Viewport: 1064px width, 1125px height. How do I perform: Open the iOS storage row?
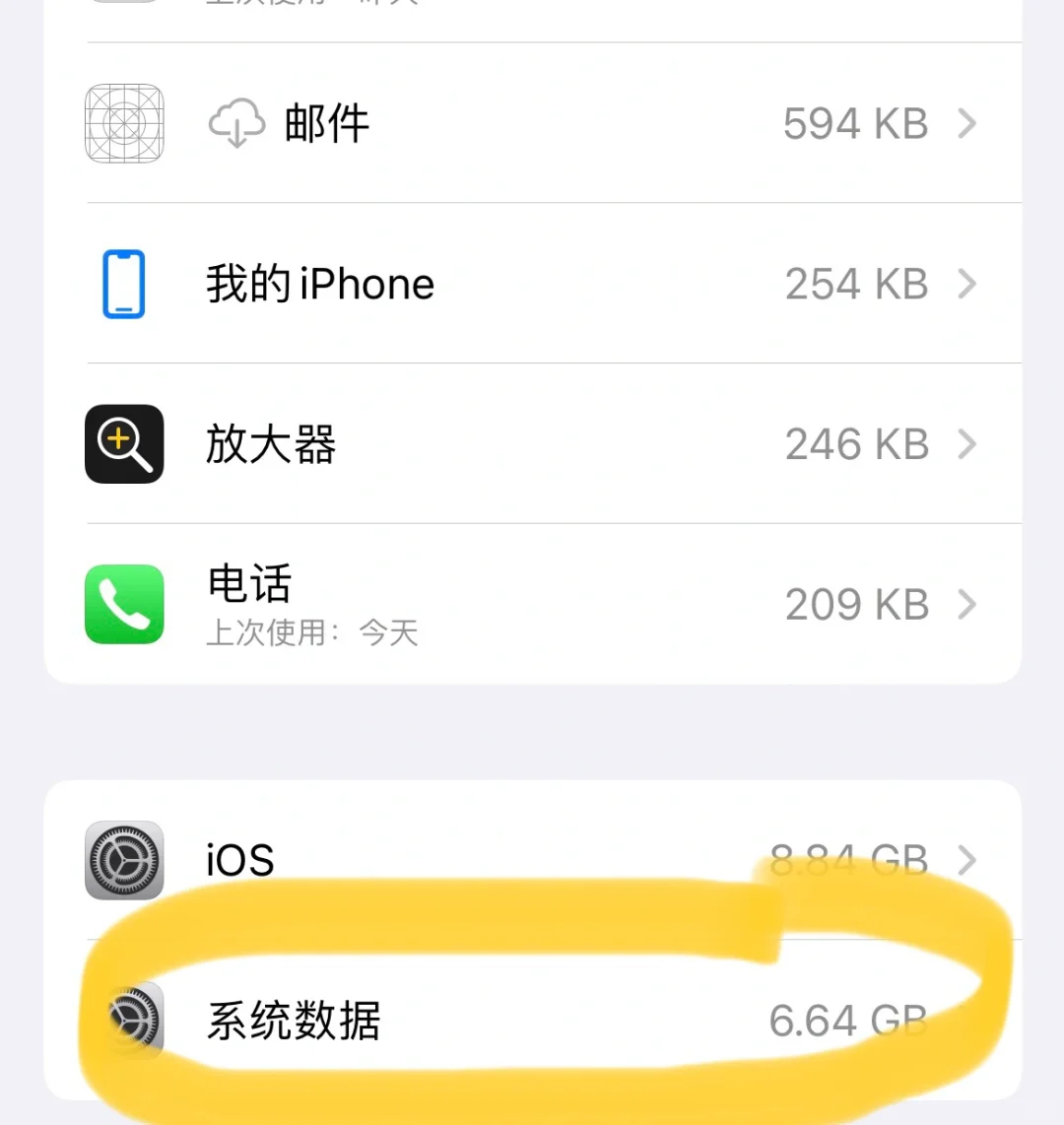[x=532, y=860]
